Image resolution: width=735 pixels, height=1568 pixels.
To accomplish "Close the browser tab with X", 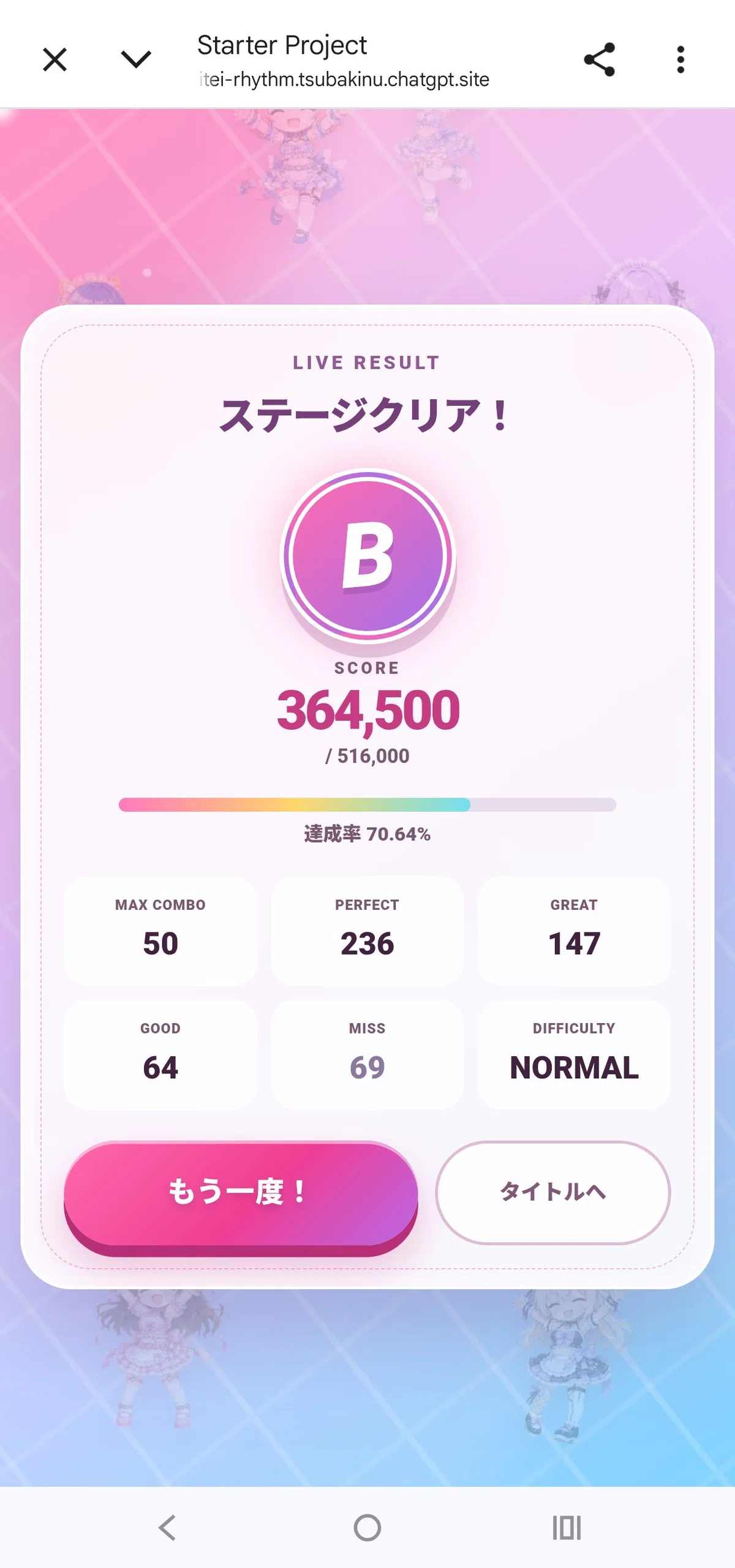I will point(55,60).
